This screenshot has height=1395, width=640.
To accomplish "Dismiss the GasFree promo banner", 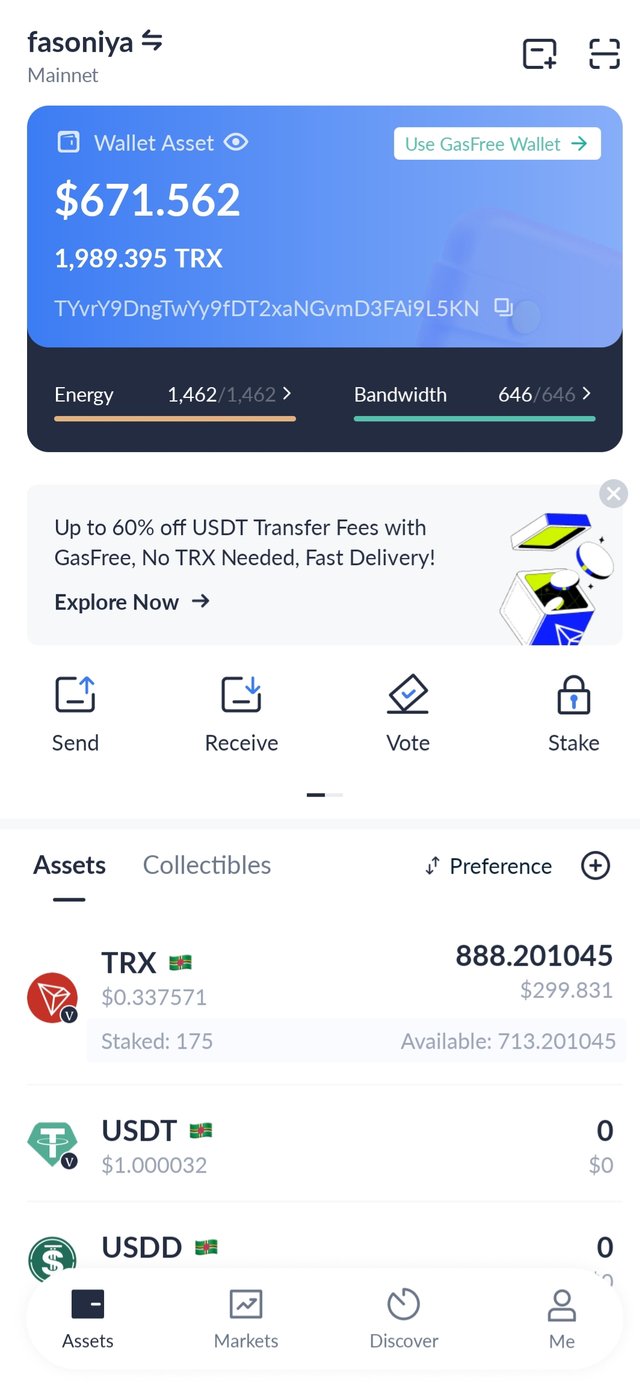I will pyautogui.click(x=613, y=493).
